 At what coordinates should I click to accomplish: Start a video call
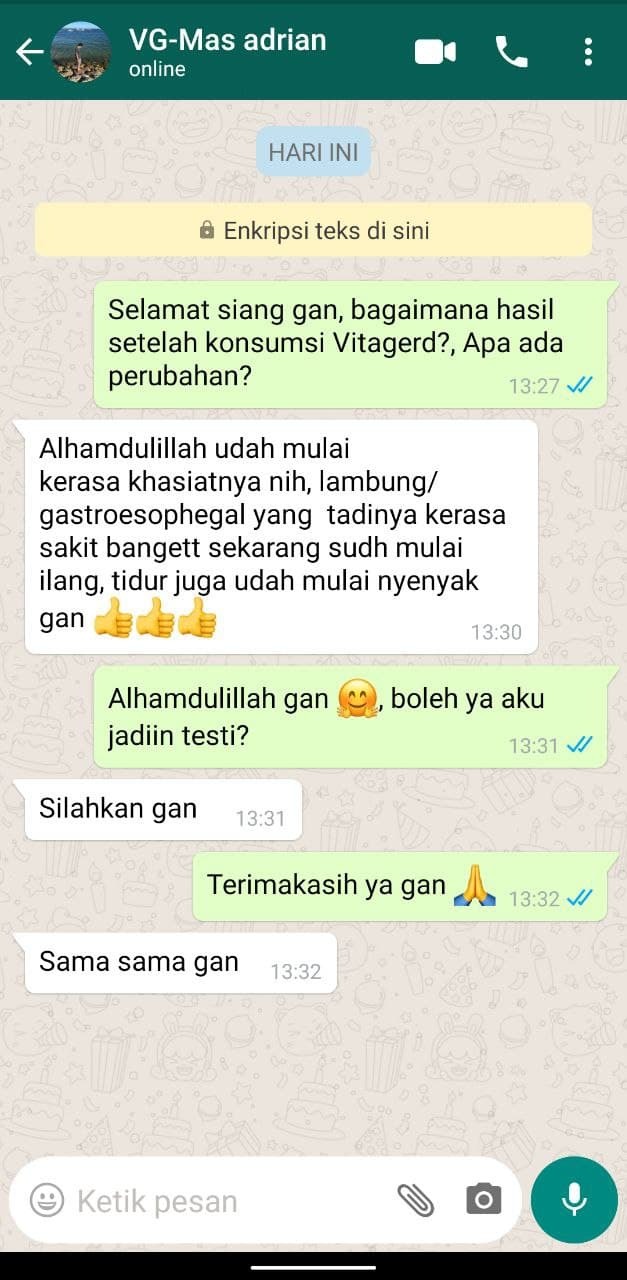click(436, 52)
